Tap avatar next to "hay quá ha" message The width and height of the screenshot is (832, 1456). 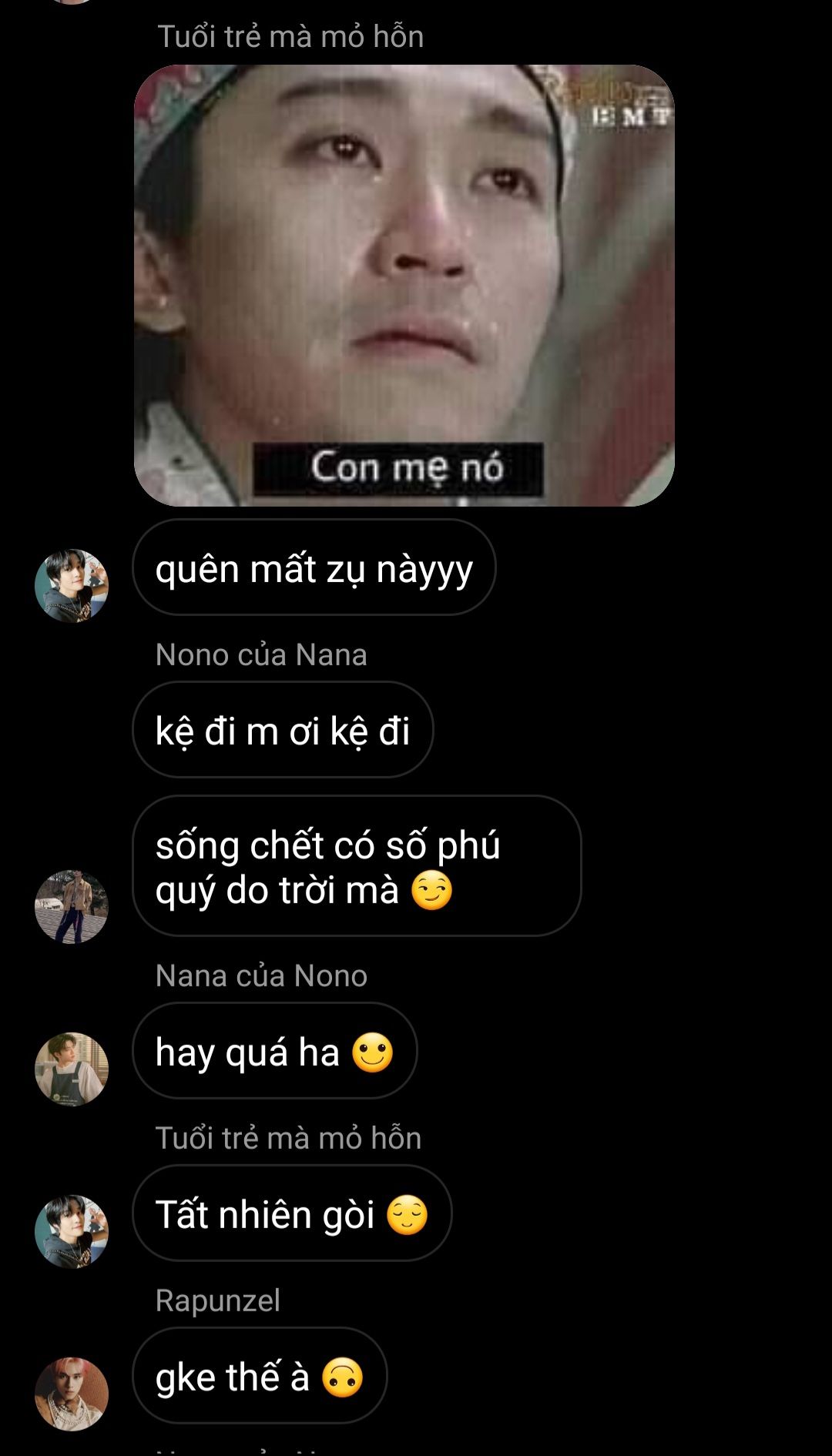pos(72,1069)
